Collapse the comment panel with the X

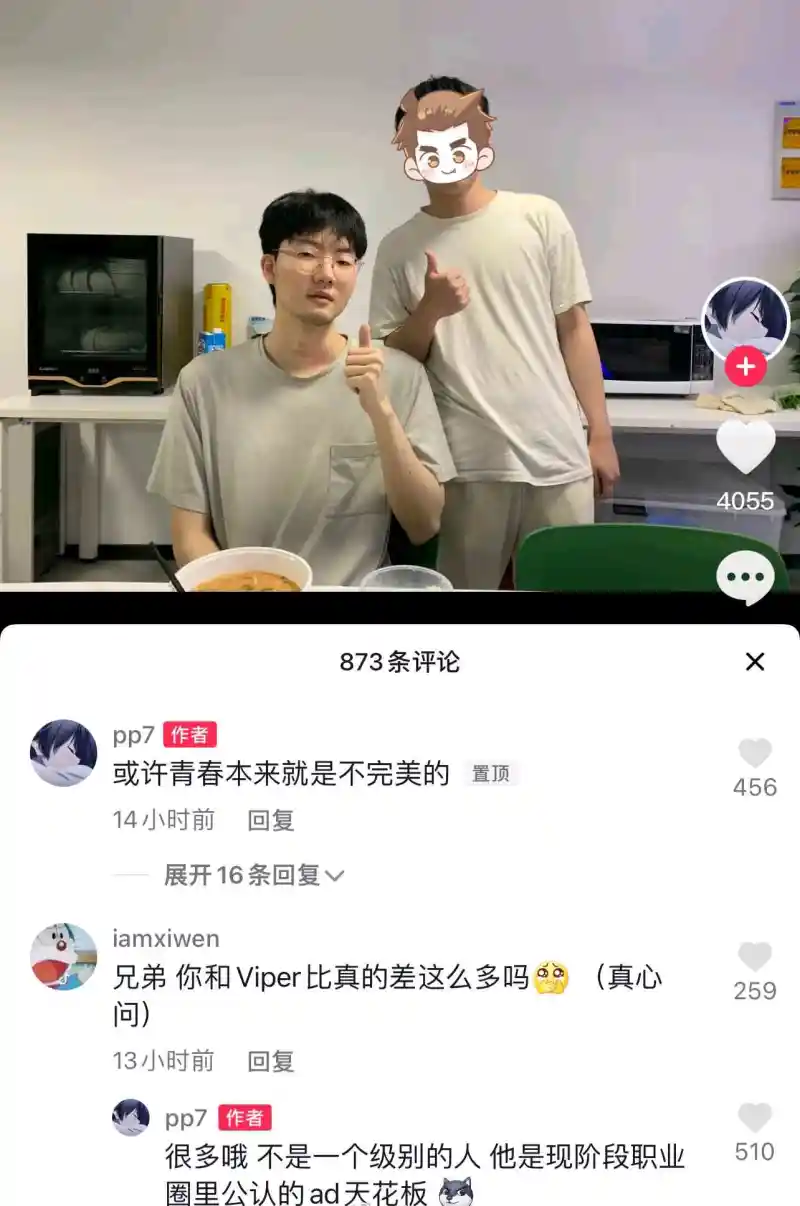[756, 662]
